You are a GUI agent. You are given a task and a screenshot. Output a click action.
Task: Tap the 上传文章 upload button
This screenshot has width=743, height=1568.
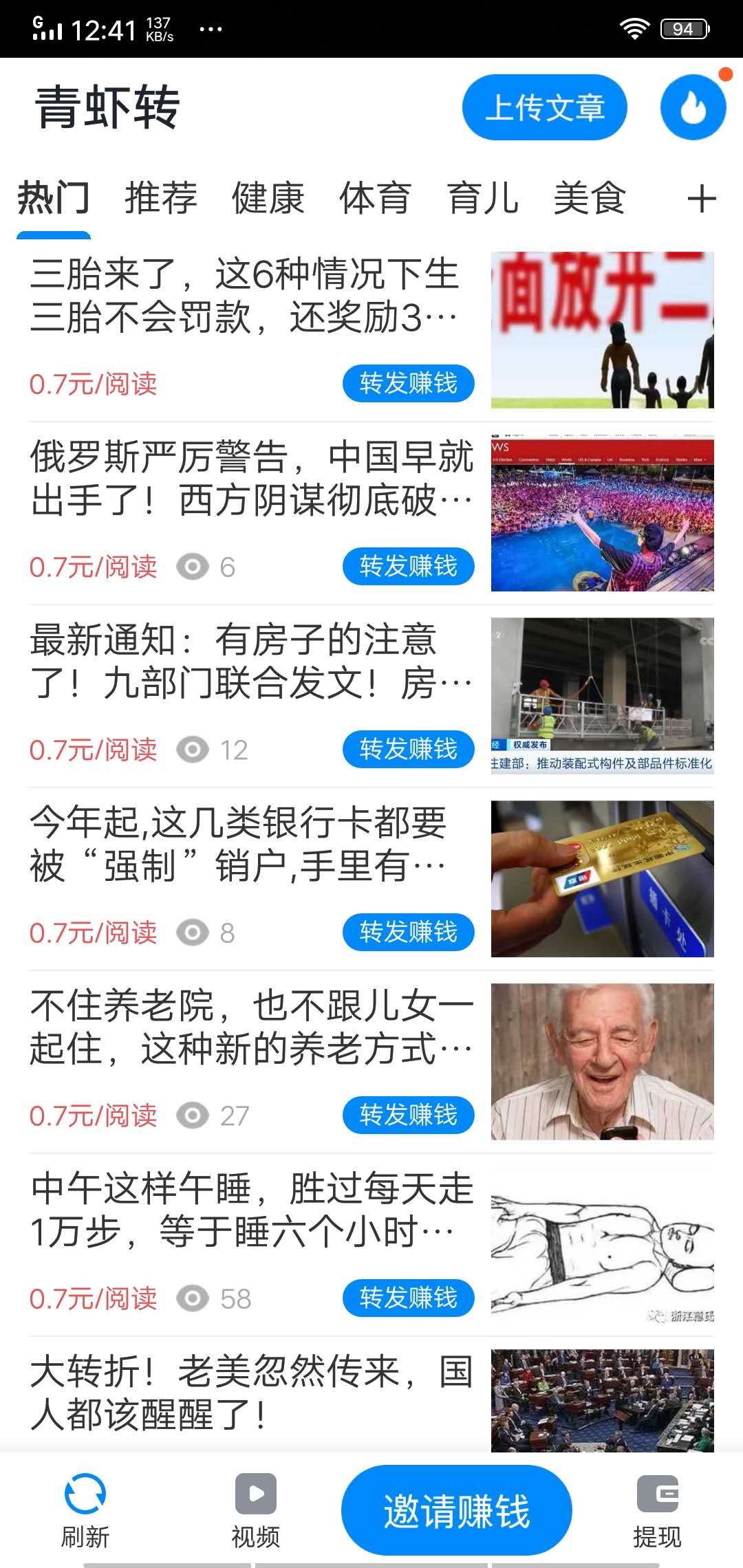tap(545, 109)
